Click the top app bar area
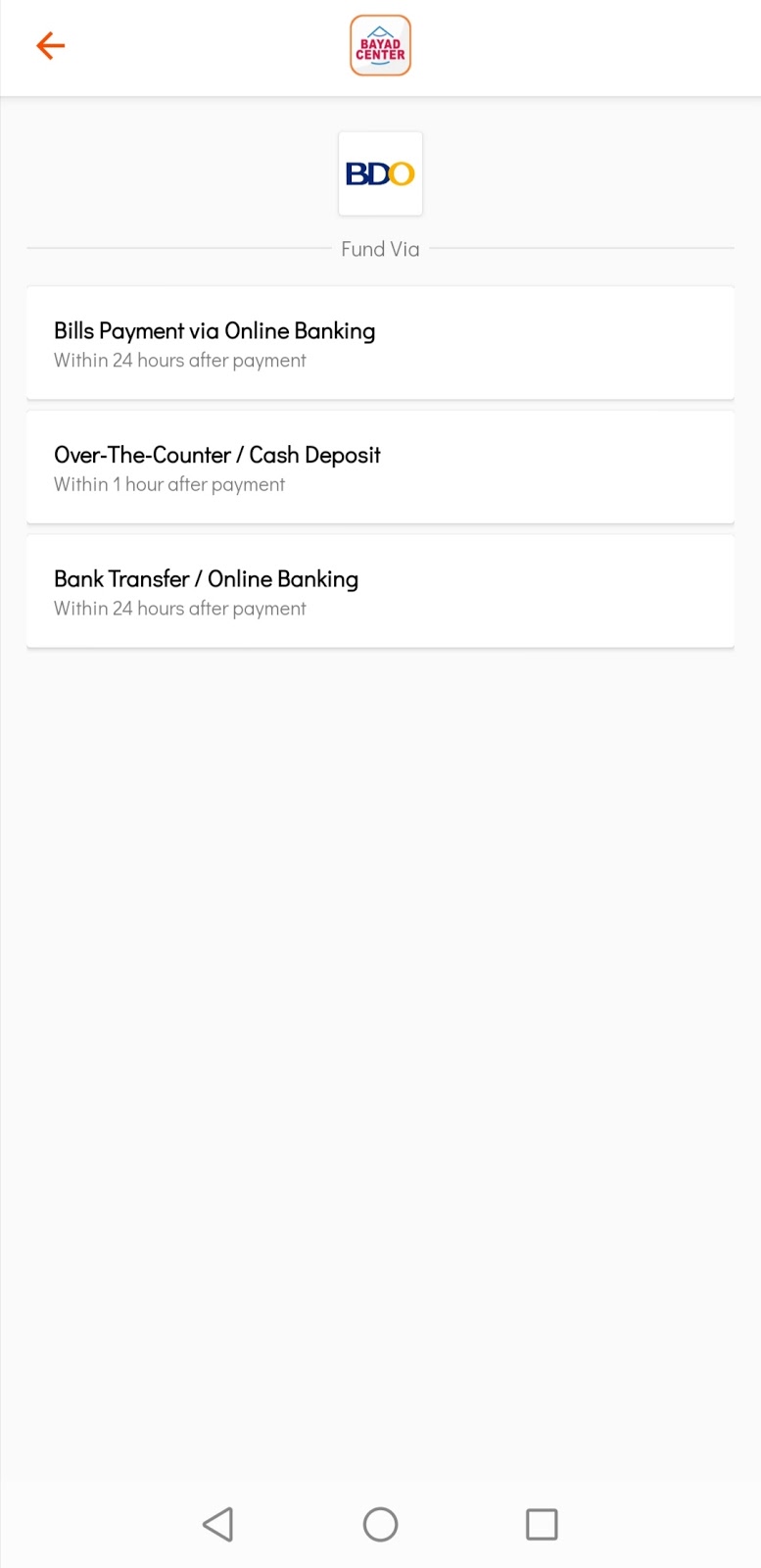This screenshot has width=761, height=1568. [380, 47]
